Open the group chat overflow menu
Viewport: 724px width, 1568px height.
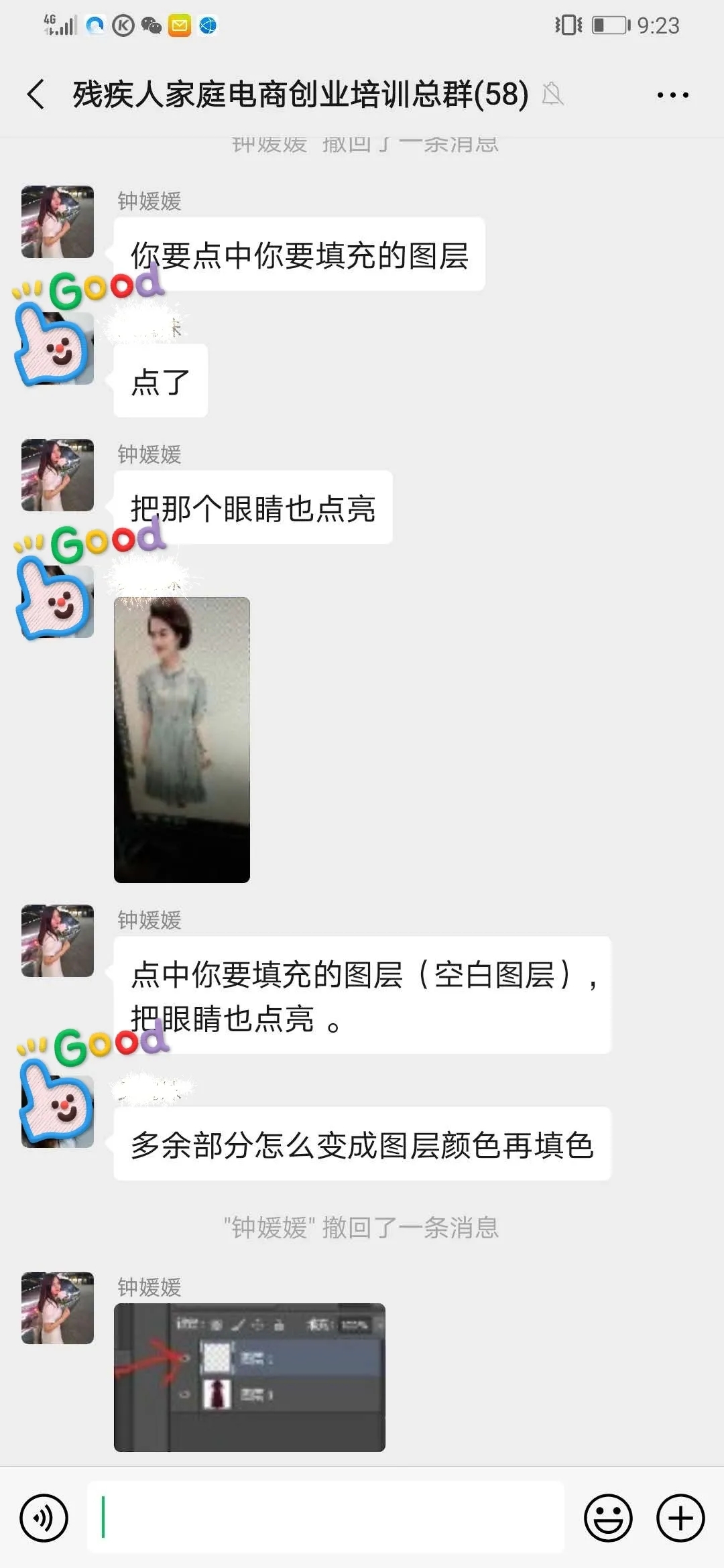(x=672, y=94)
